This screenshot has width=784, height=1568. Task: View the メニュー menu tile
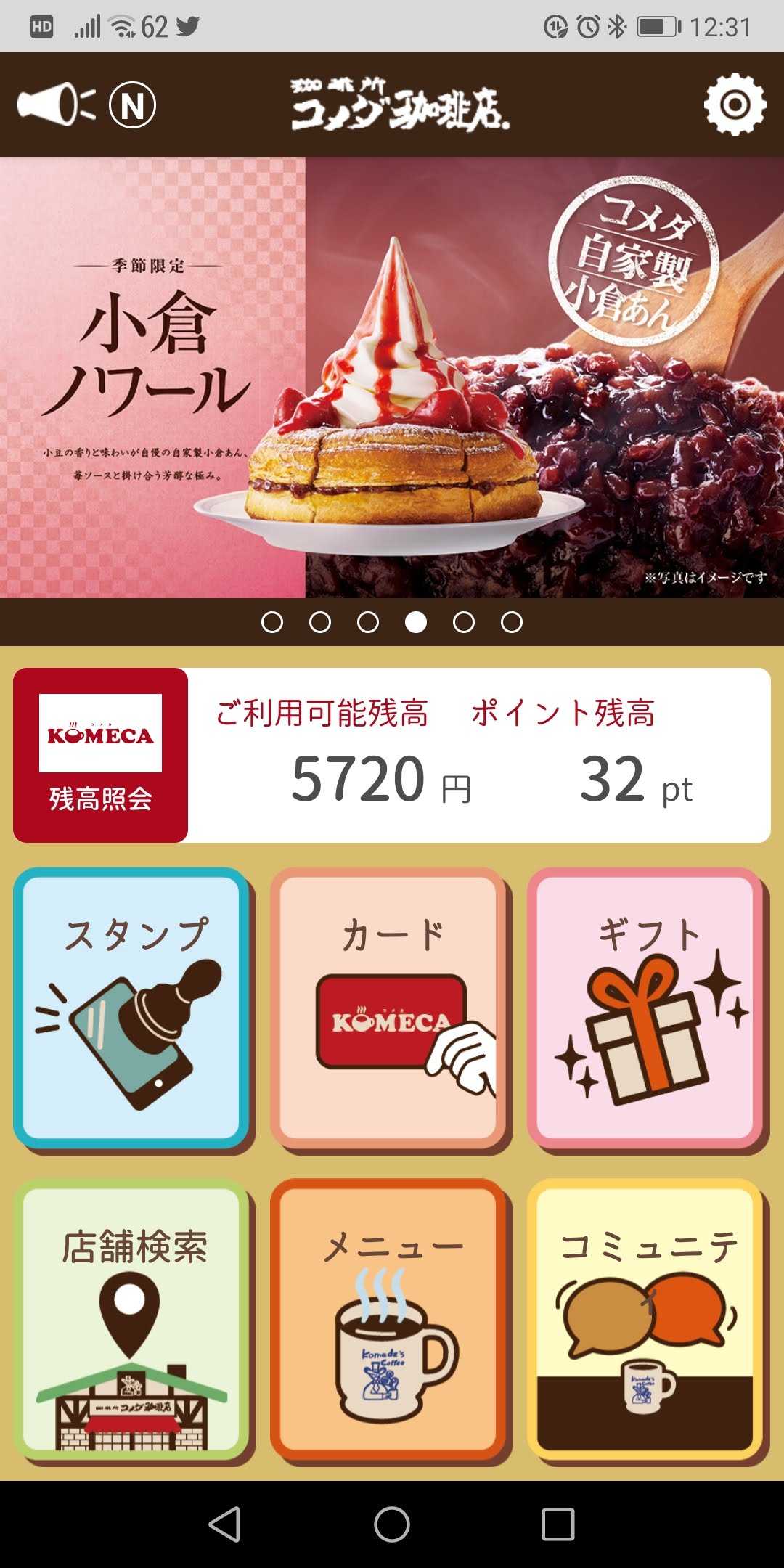(x=389, y=1320)
